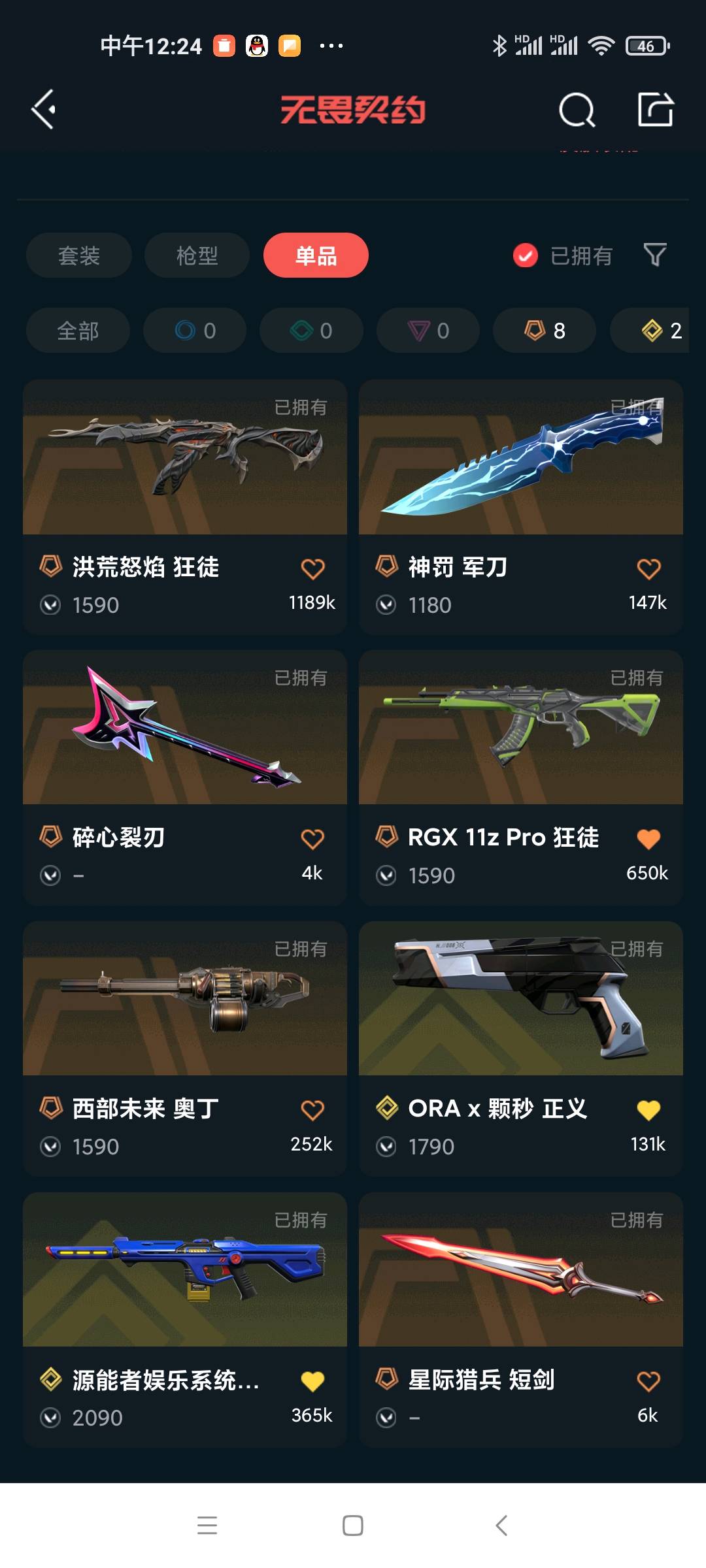Select the 单品 tab

click(316, 255)
